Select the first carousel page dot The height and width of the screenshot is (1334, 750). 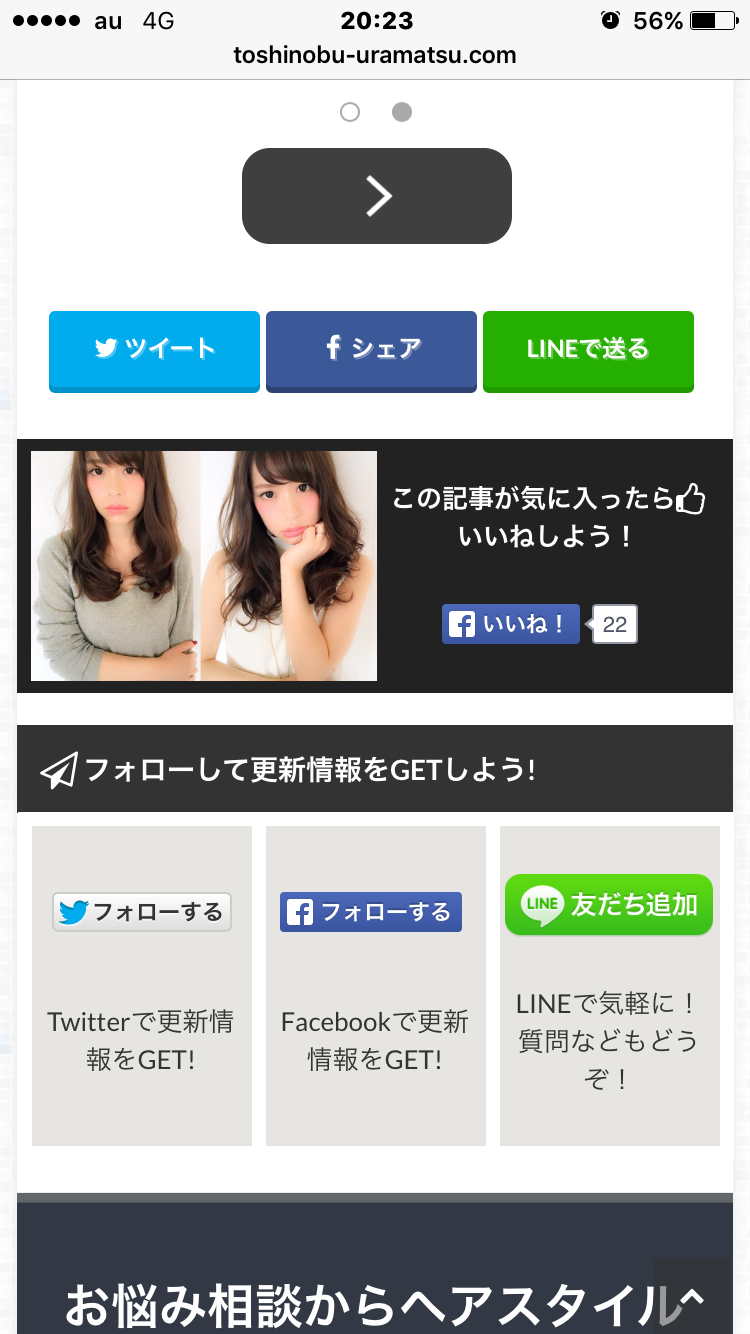click(350, 112)
